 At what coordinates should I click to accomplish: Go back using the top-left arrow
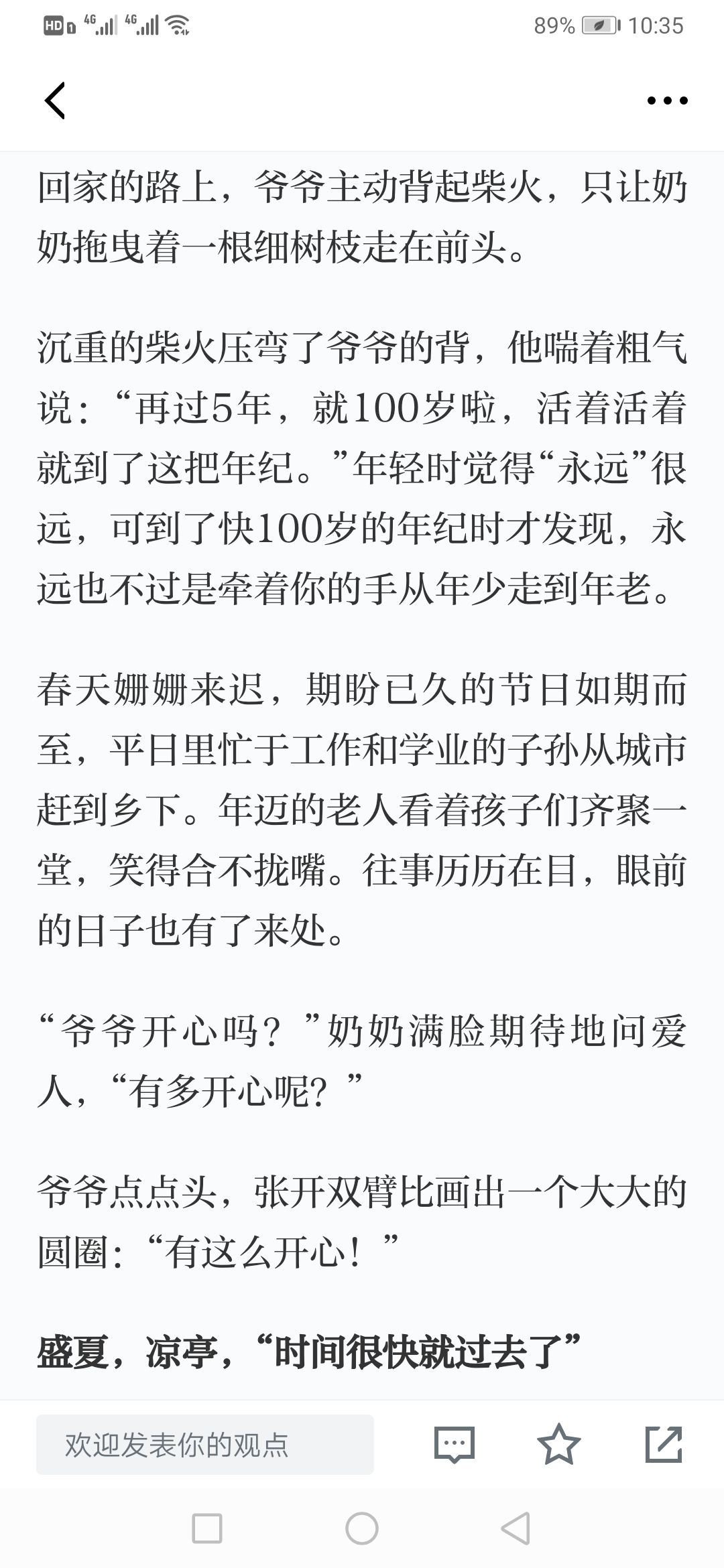click(x=55, y=101)
